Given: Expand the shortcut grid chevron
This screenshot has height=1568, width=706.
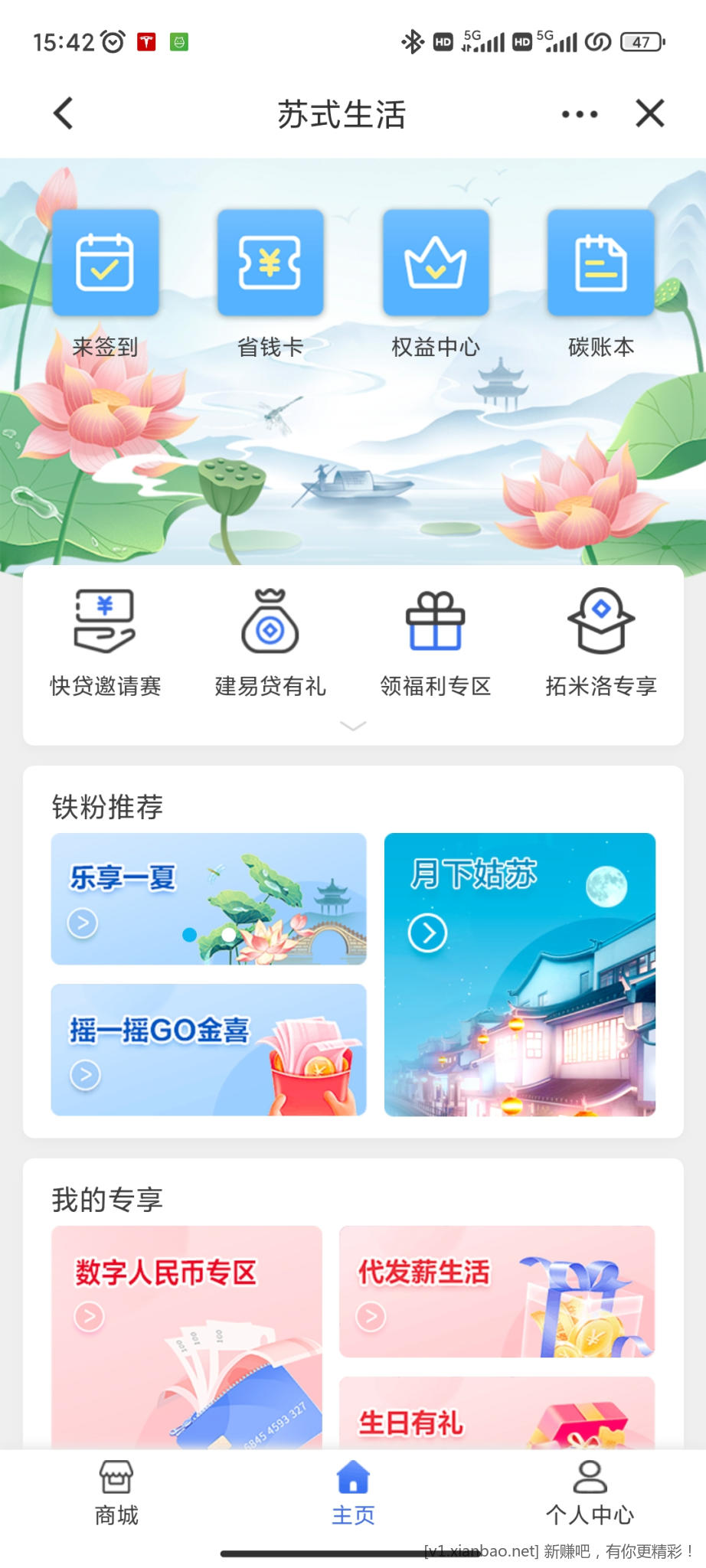Looking at the screenshot, I should 353,726.
